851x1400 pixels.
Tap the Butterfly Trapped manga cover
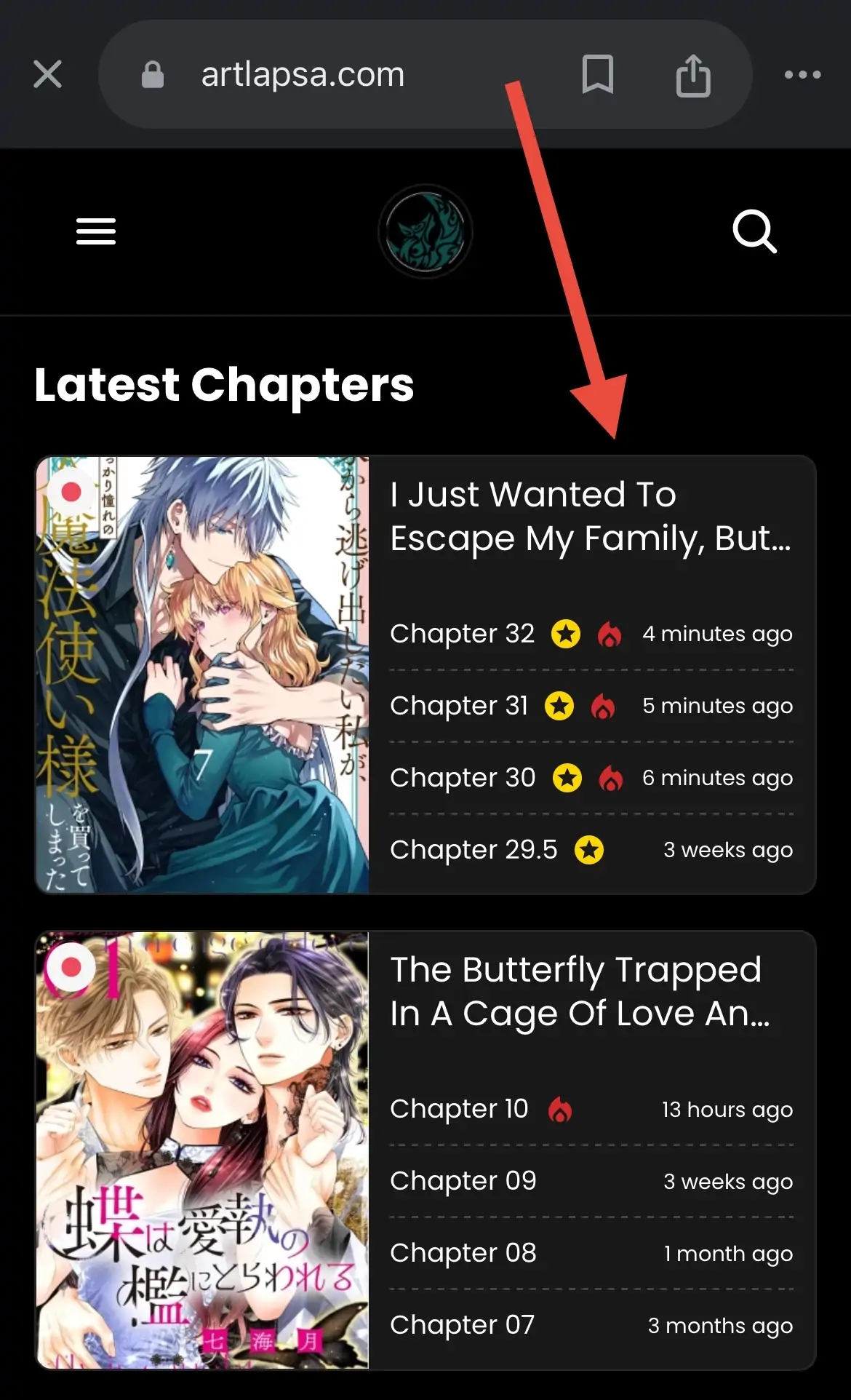[202, 1150]
